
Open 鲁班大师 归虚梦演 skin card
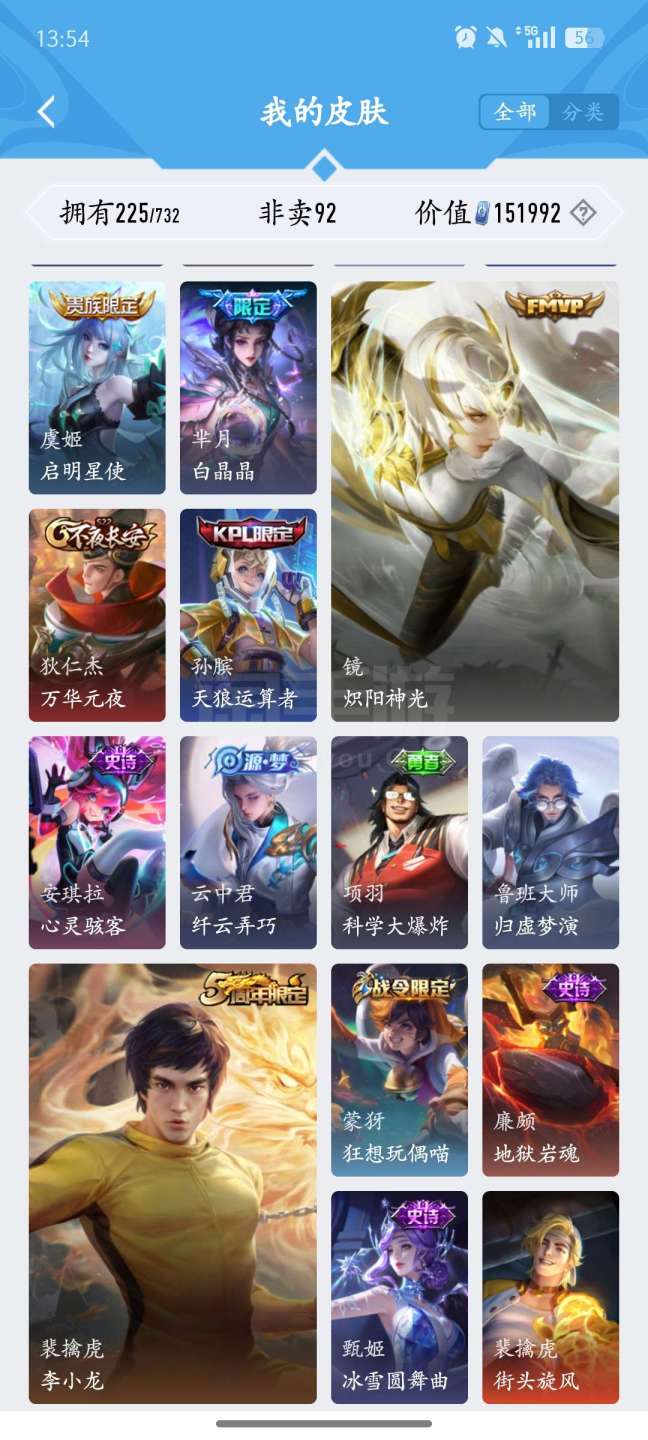551,843
